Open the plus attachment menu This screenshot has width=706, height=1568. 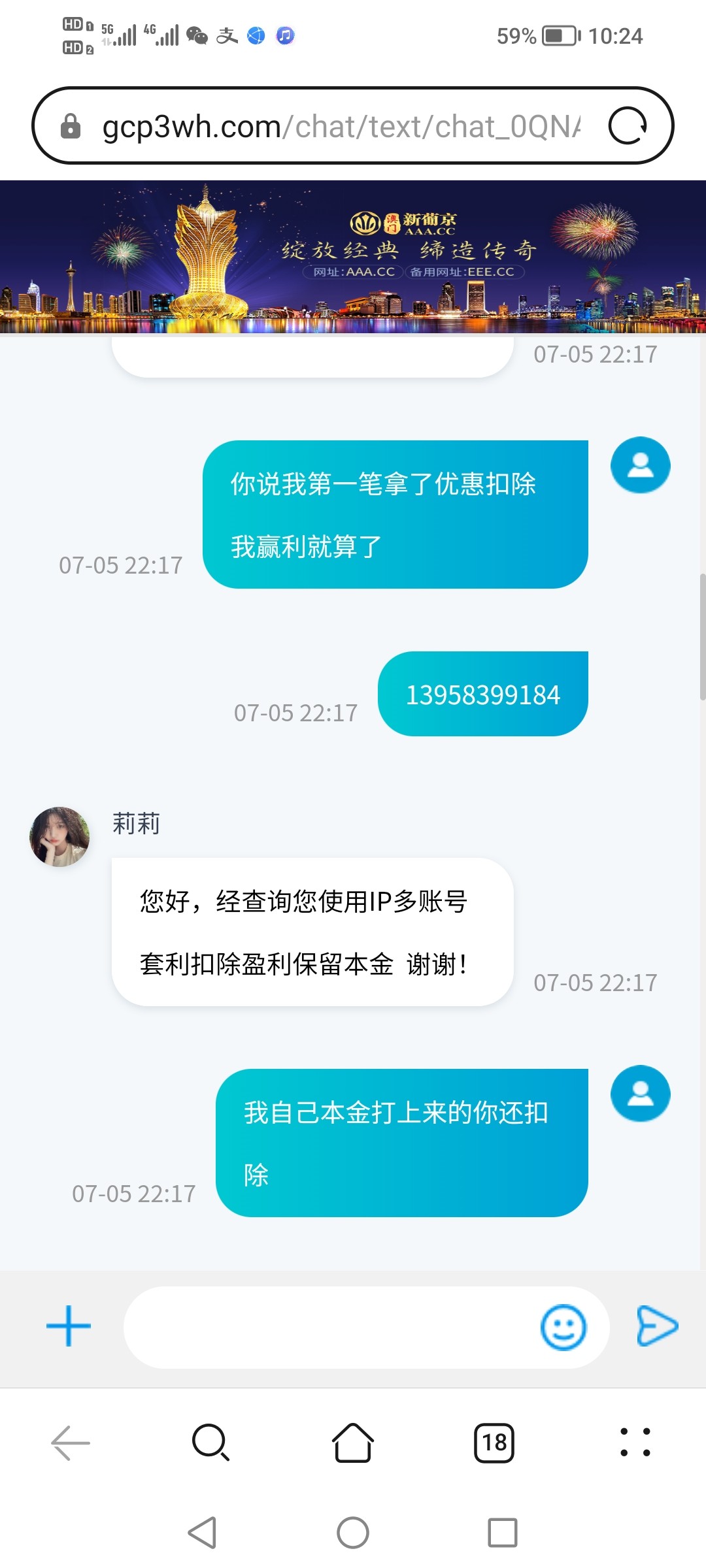(69, 1326)
